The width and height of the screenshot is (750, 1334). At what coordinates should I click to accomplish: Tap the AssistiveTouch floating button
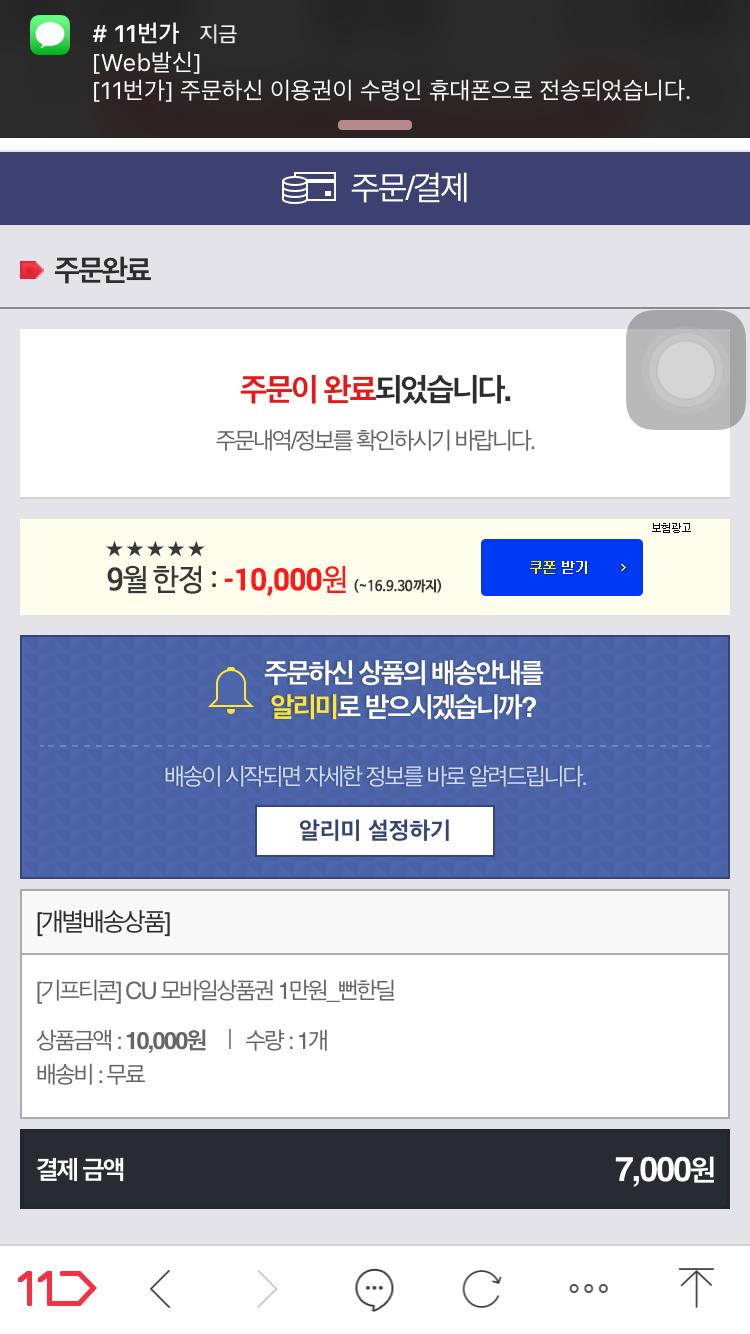(x=686, y=370)
